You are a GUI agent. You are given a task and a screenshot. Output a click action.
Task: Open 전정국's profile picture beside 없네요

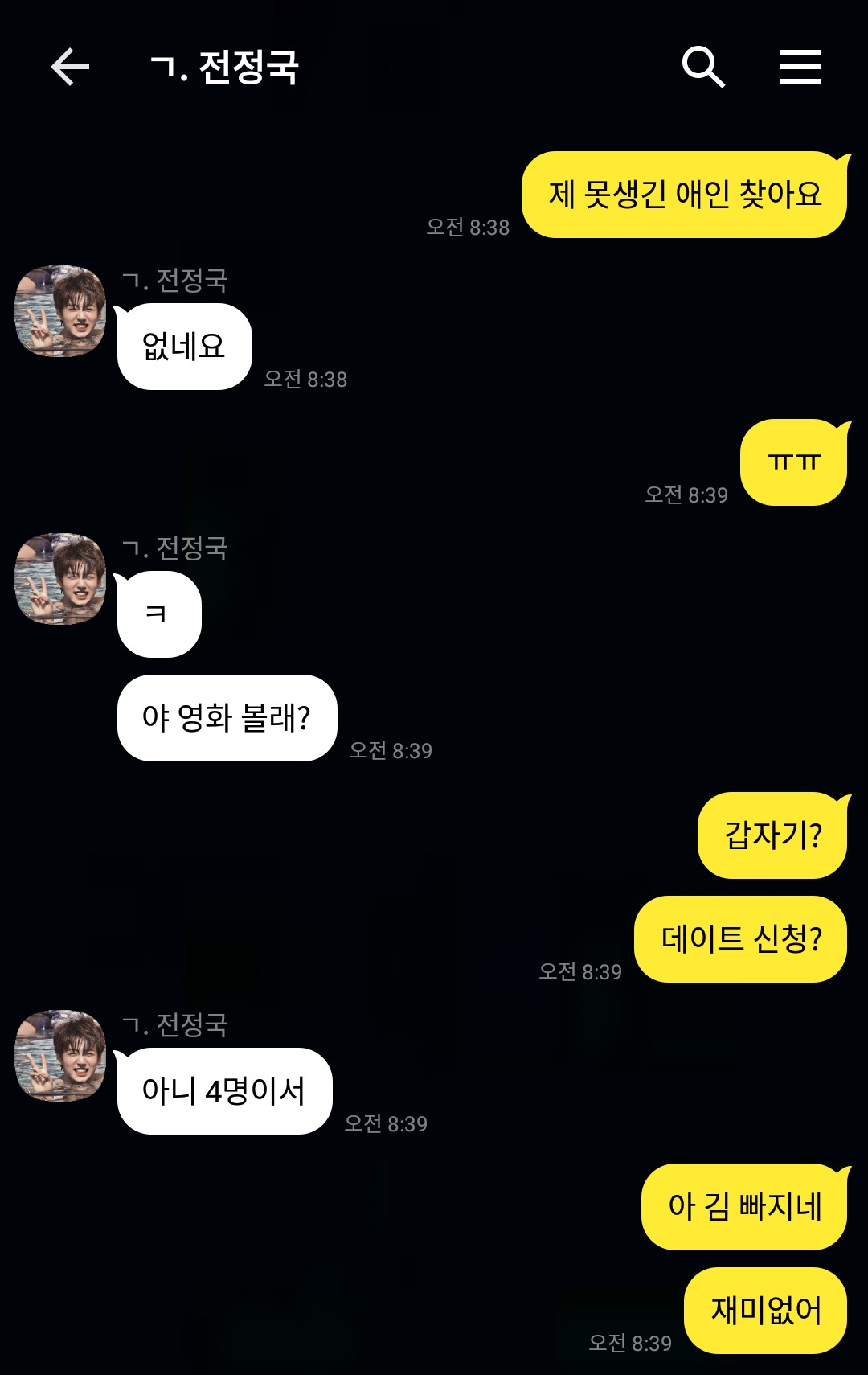coord(60,311)
